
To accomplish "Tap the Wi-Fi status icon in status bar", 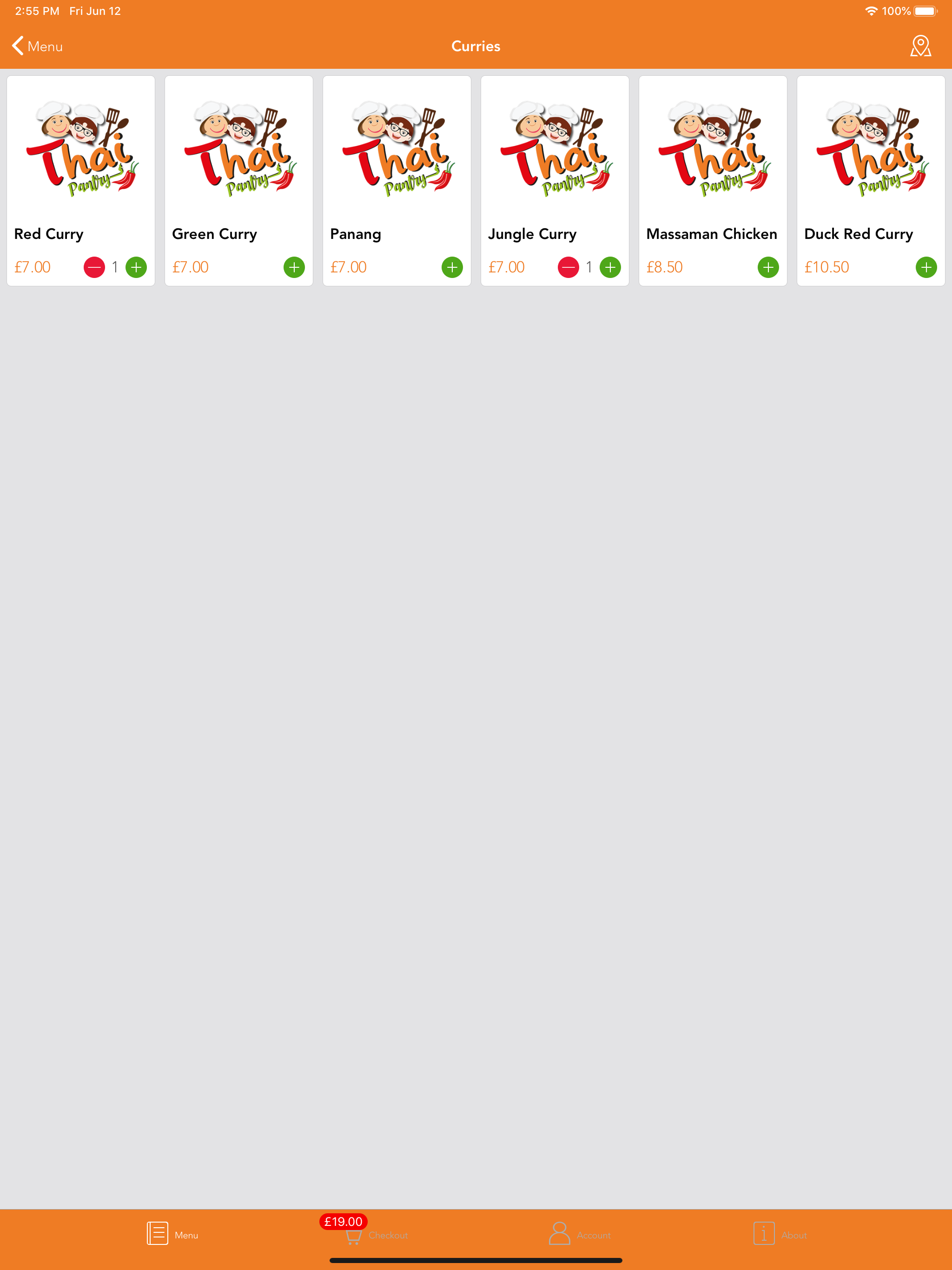I will (x=871, y=10).
